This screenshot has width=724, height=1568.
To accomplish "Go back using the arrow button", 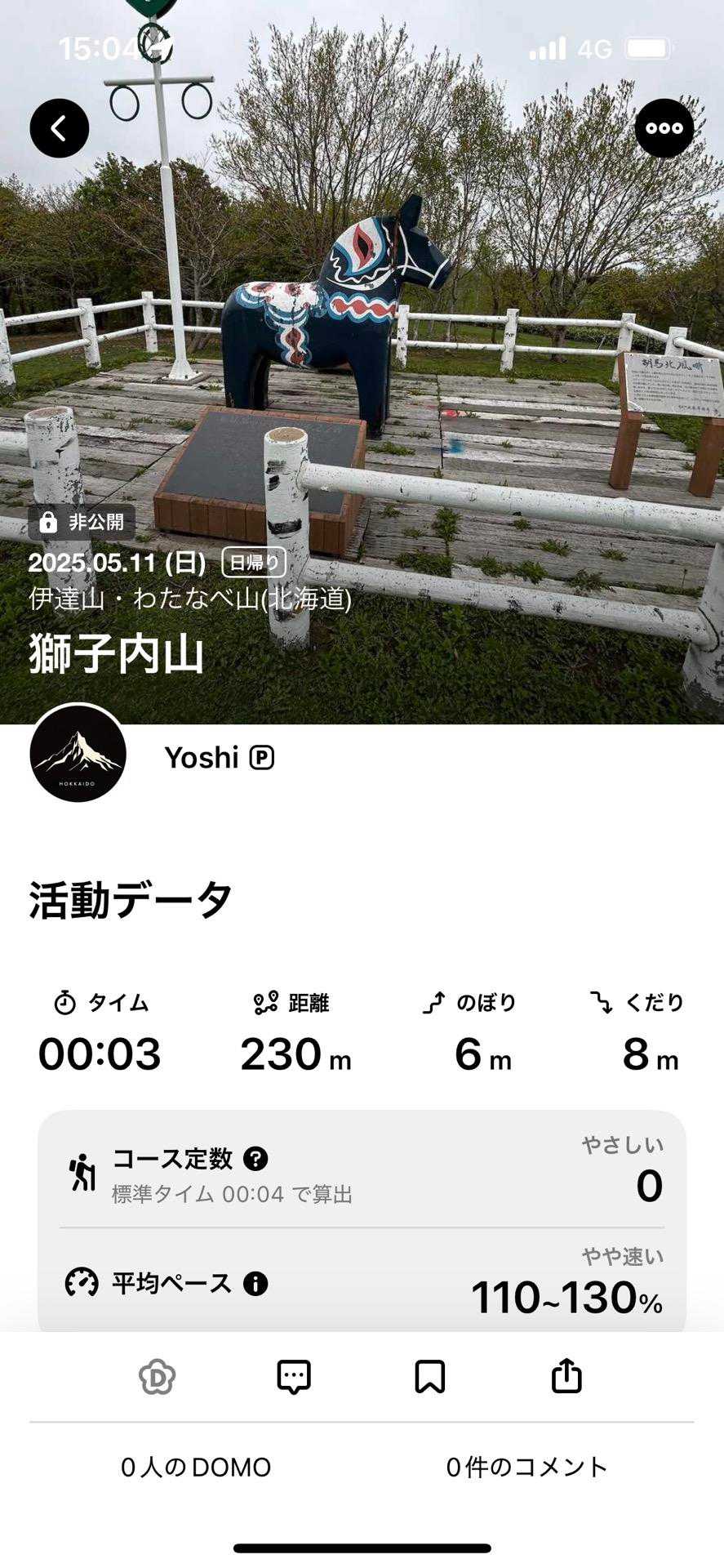I will [60, 128].
